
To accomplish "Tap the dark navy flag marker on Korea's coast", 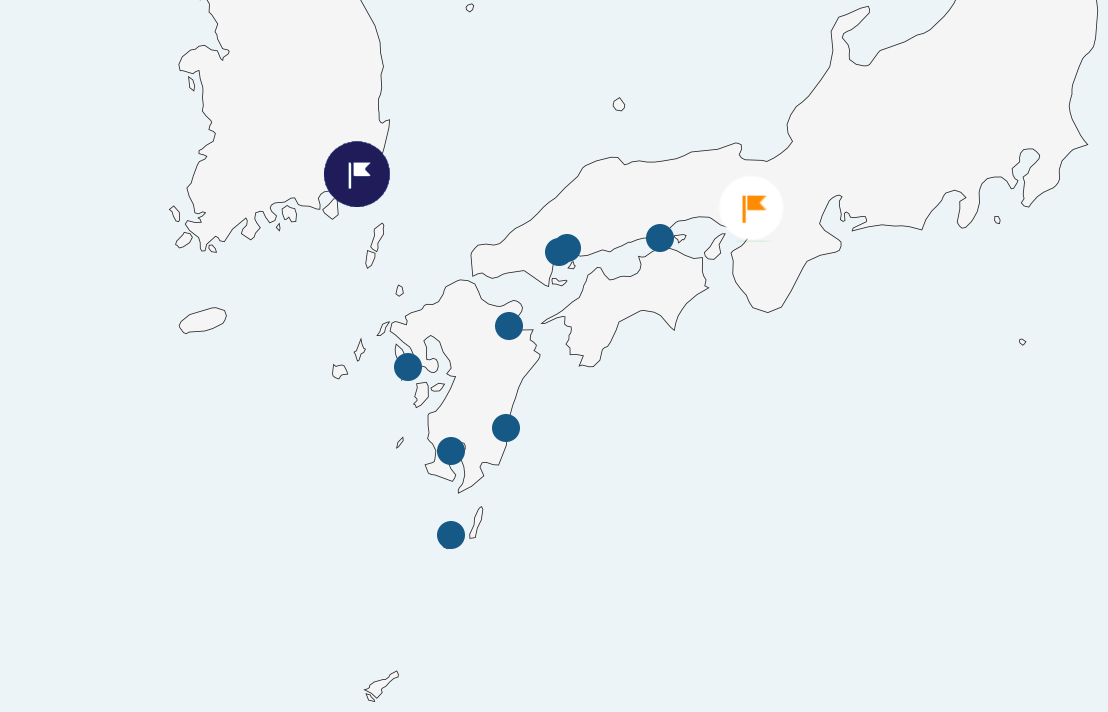I will point(357,174).
